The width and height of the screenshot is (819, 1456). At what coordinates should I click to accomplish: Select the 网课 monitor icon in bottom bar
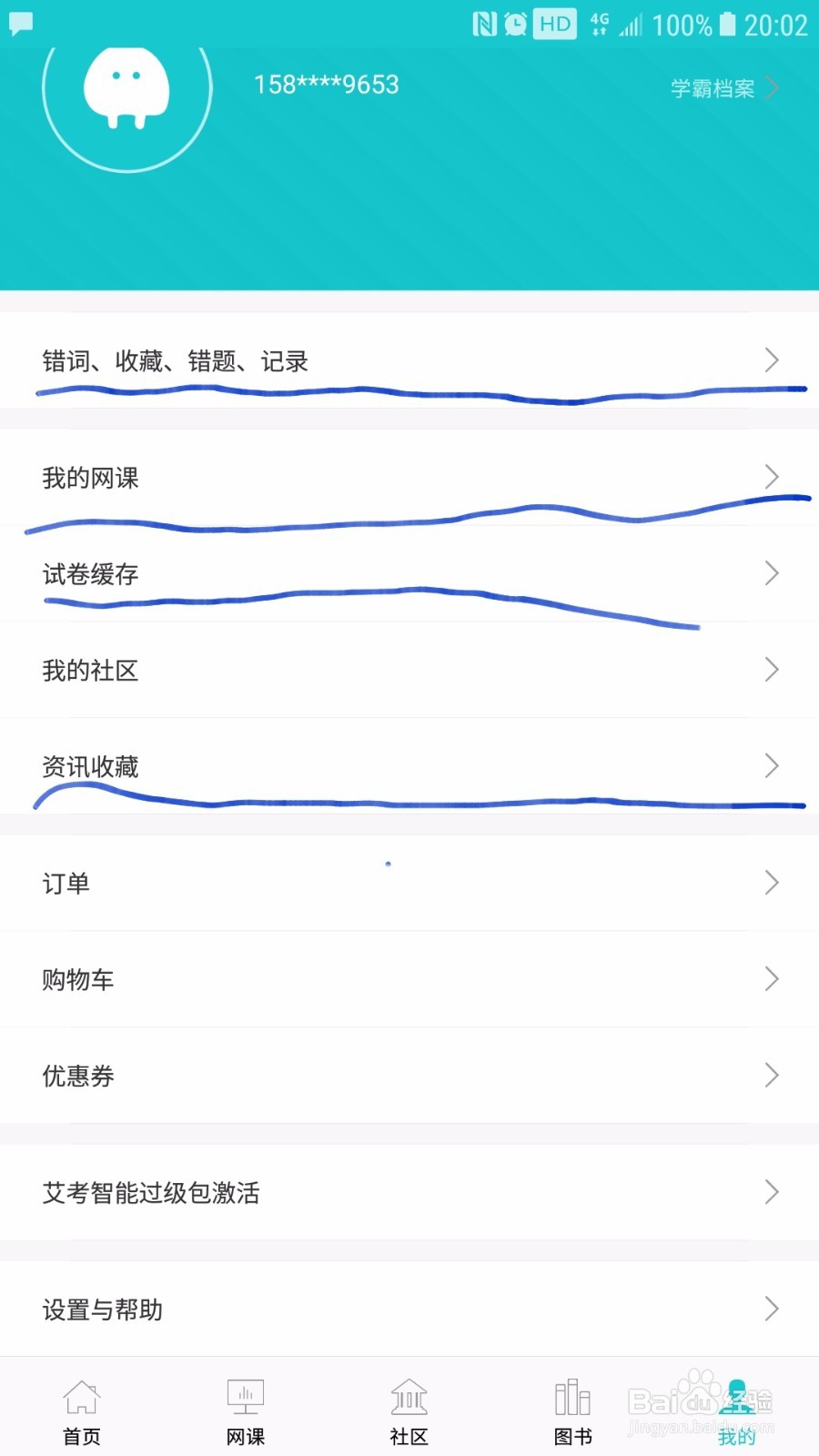click(245, 1397)
